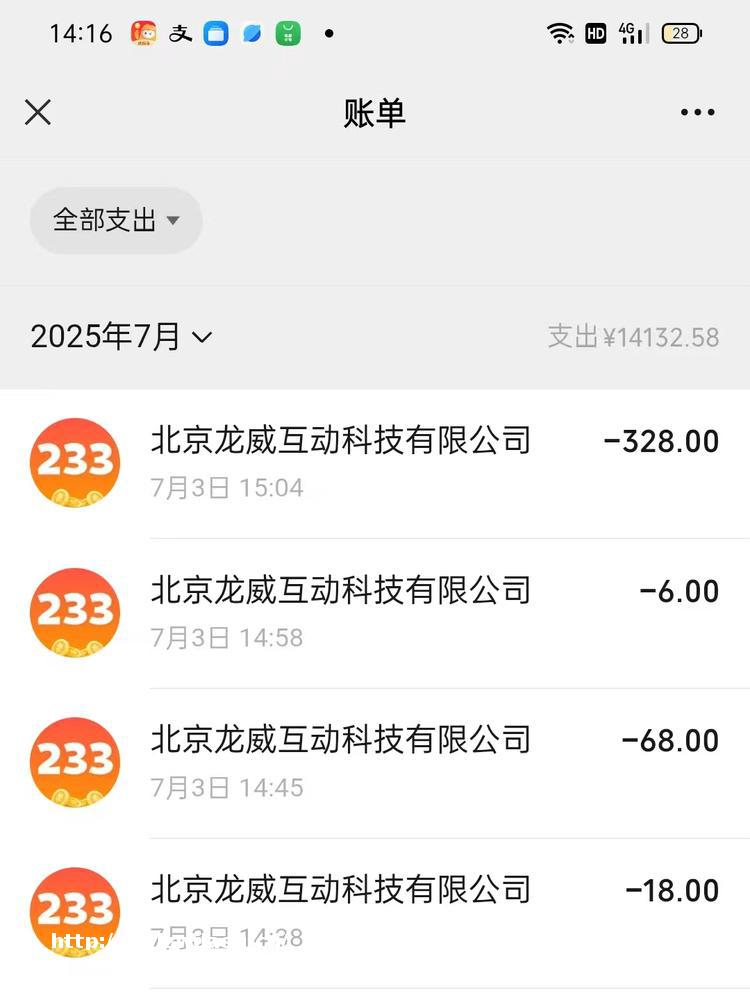Expand the 全部支出 filter dropdown
This screenshot has width=750, height=1000.
pos(116,220)
